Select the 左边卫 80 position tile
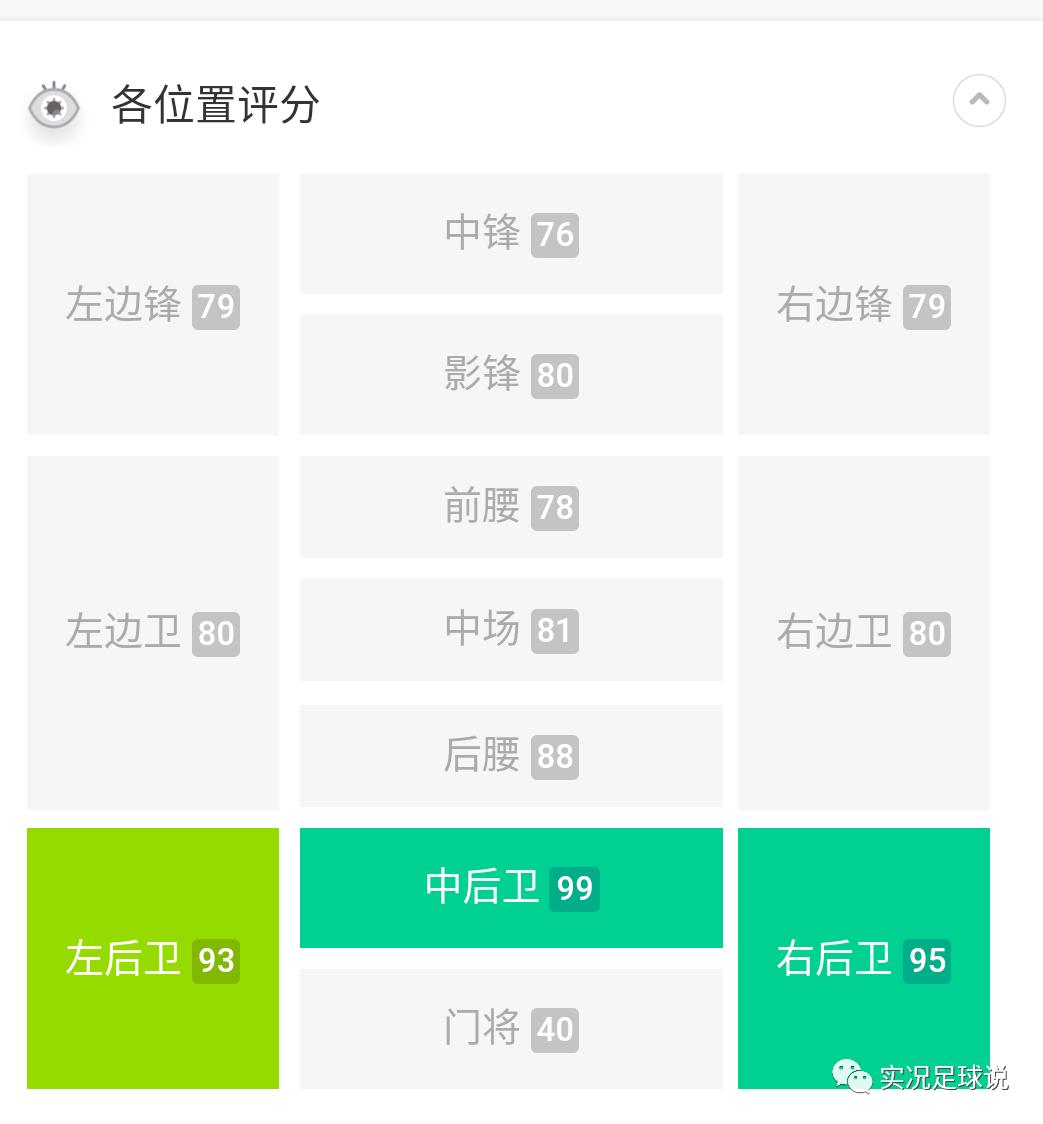Image resolution: width=1043 pixels, height=1124 pixels. [x=152, y=632]
